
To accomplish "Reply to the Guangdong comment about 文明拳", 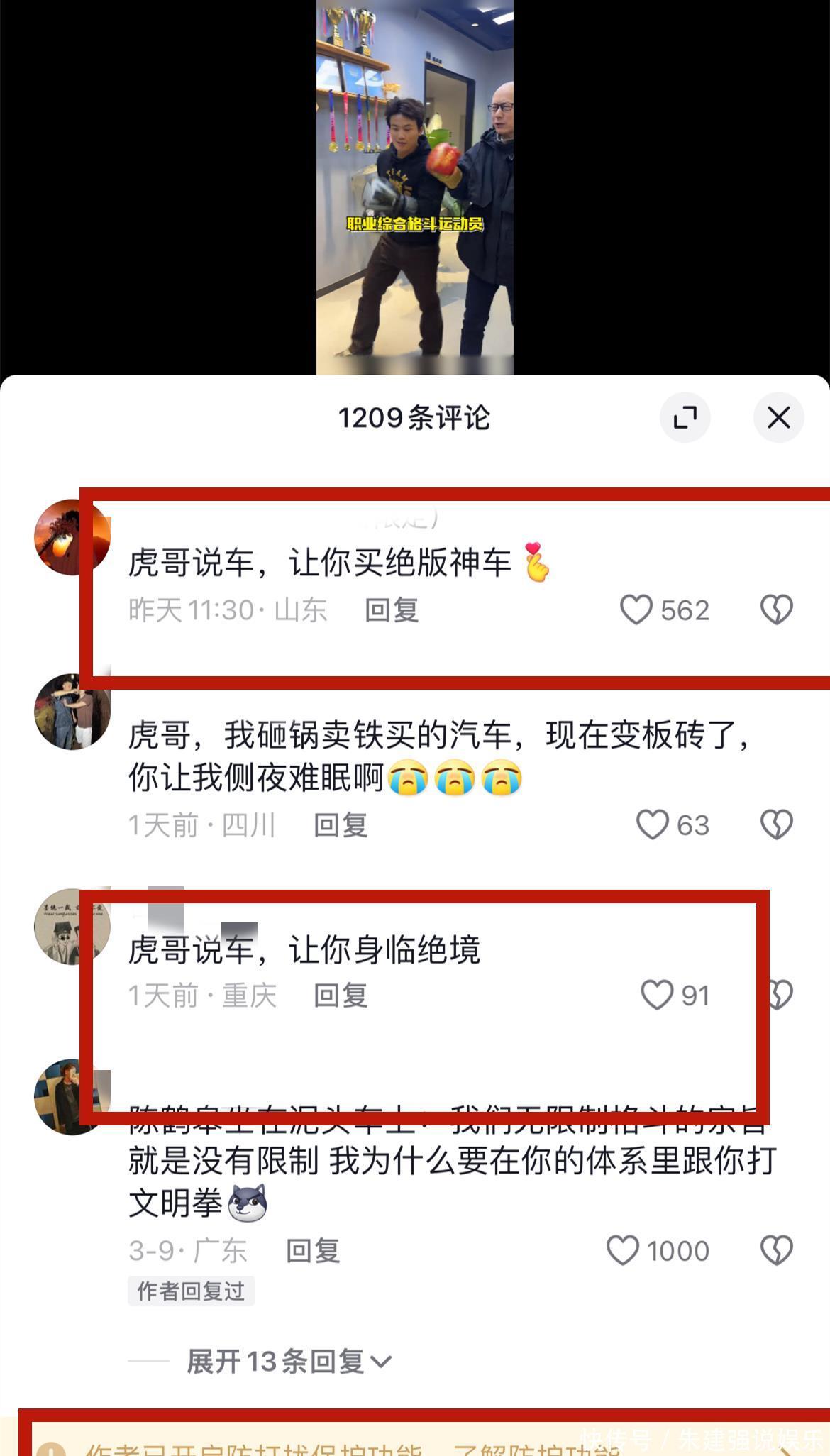I will 313,1251.
